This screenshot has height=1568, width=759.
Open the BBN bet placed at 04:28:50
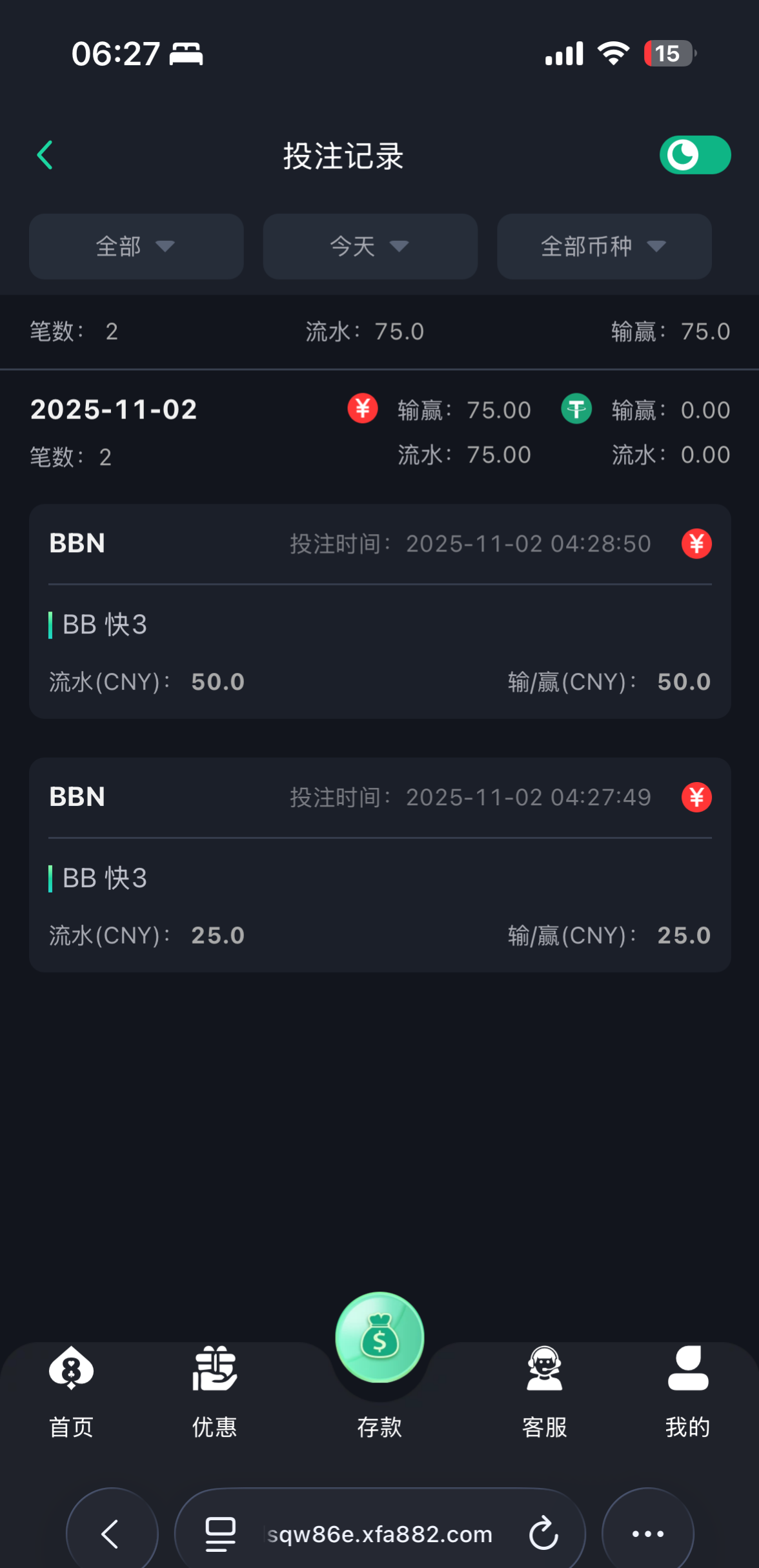(379, 611)
